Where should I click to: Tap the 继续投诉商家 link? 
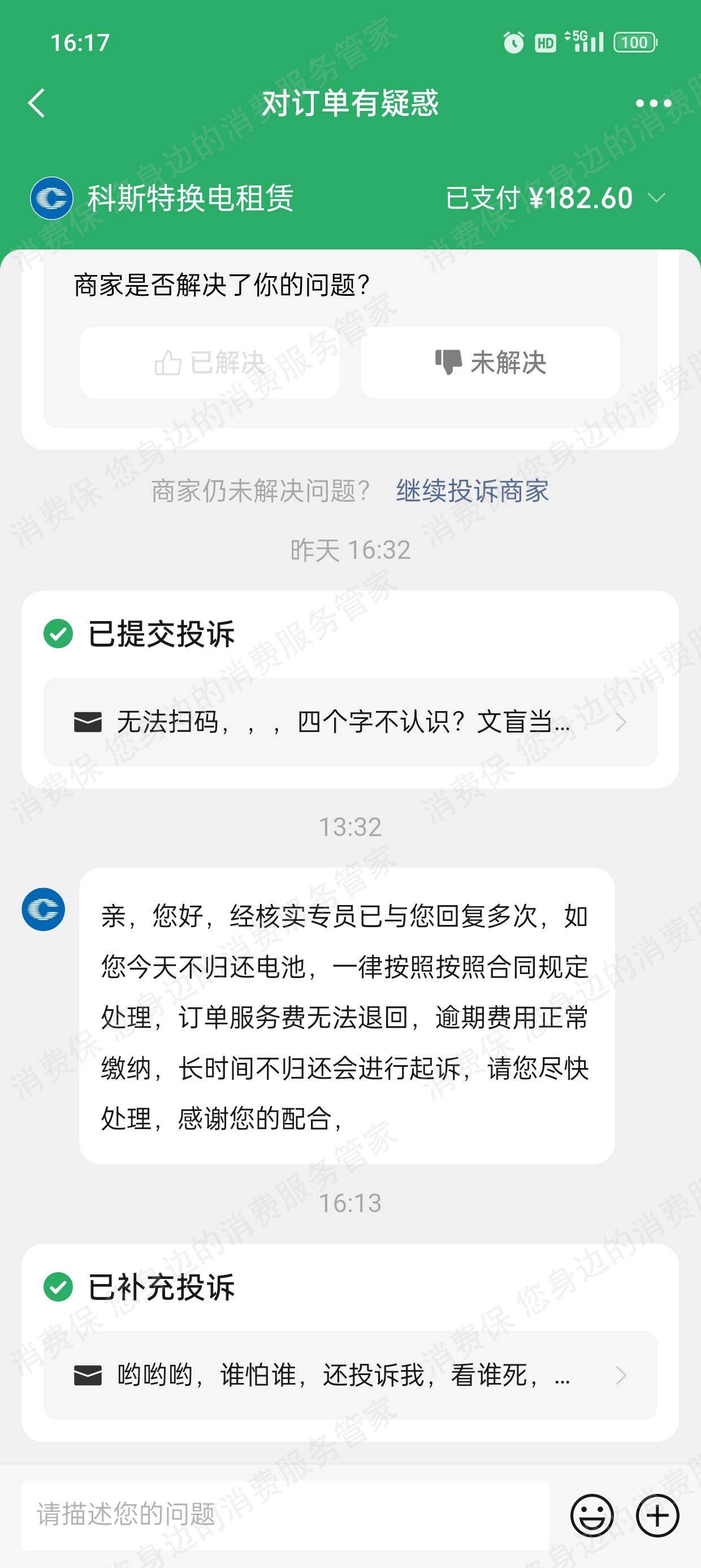click(472, 490)
